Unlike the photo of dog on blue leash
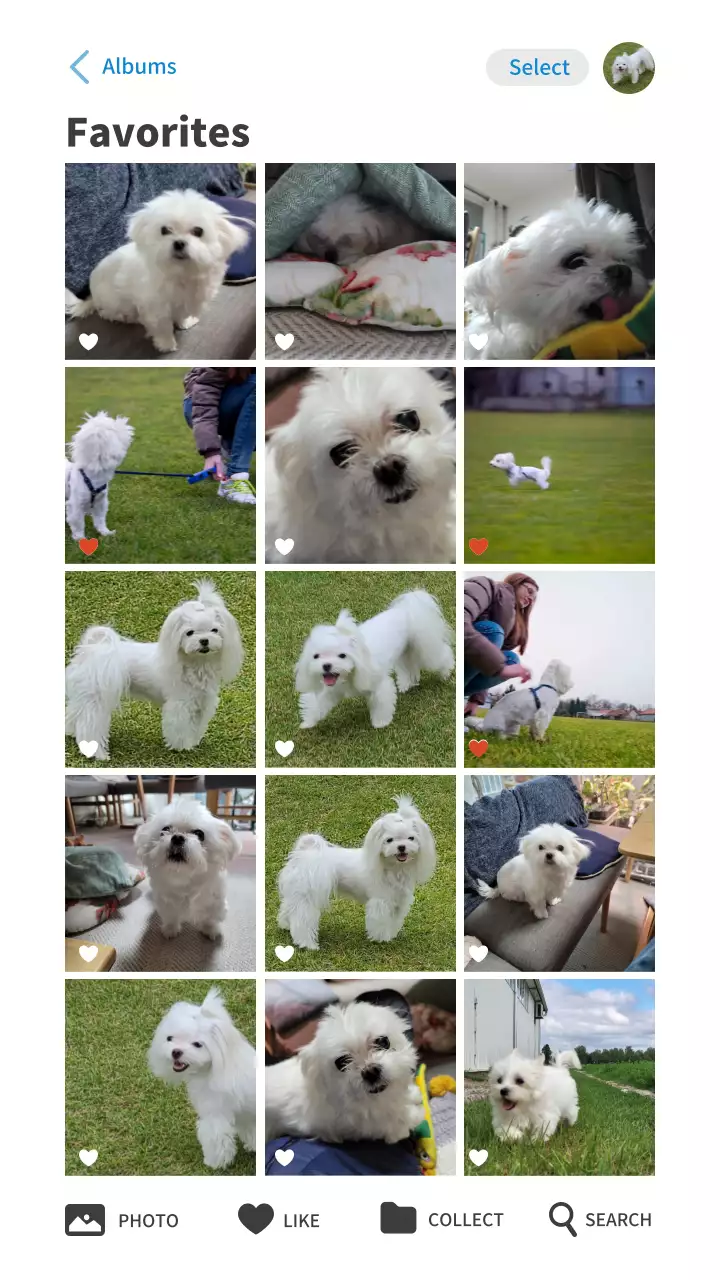This screenshot has width=720, height=1280. coord(89,547)
